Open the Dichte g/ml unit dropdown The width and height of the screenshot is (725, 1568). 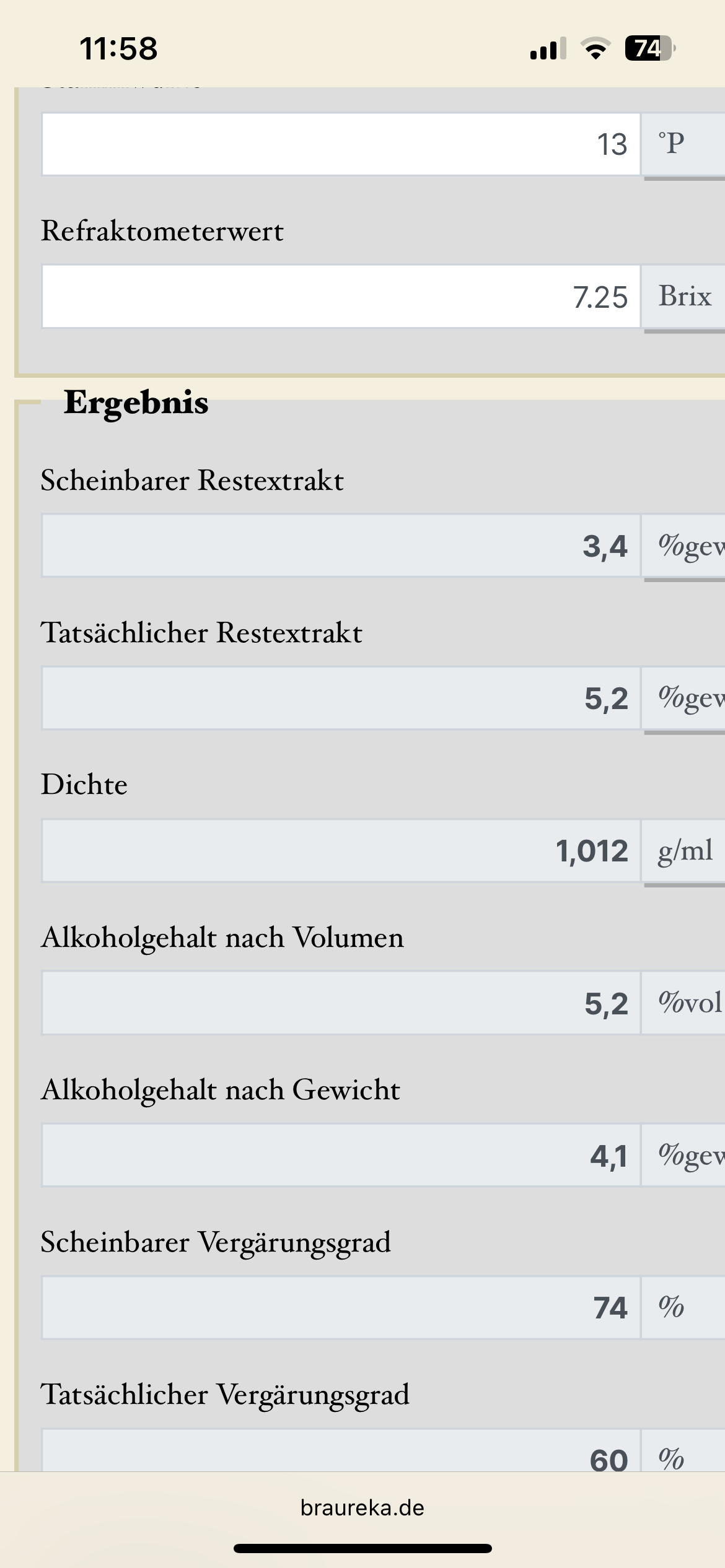pyautogui.click(x=683, y=851)
